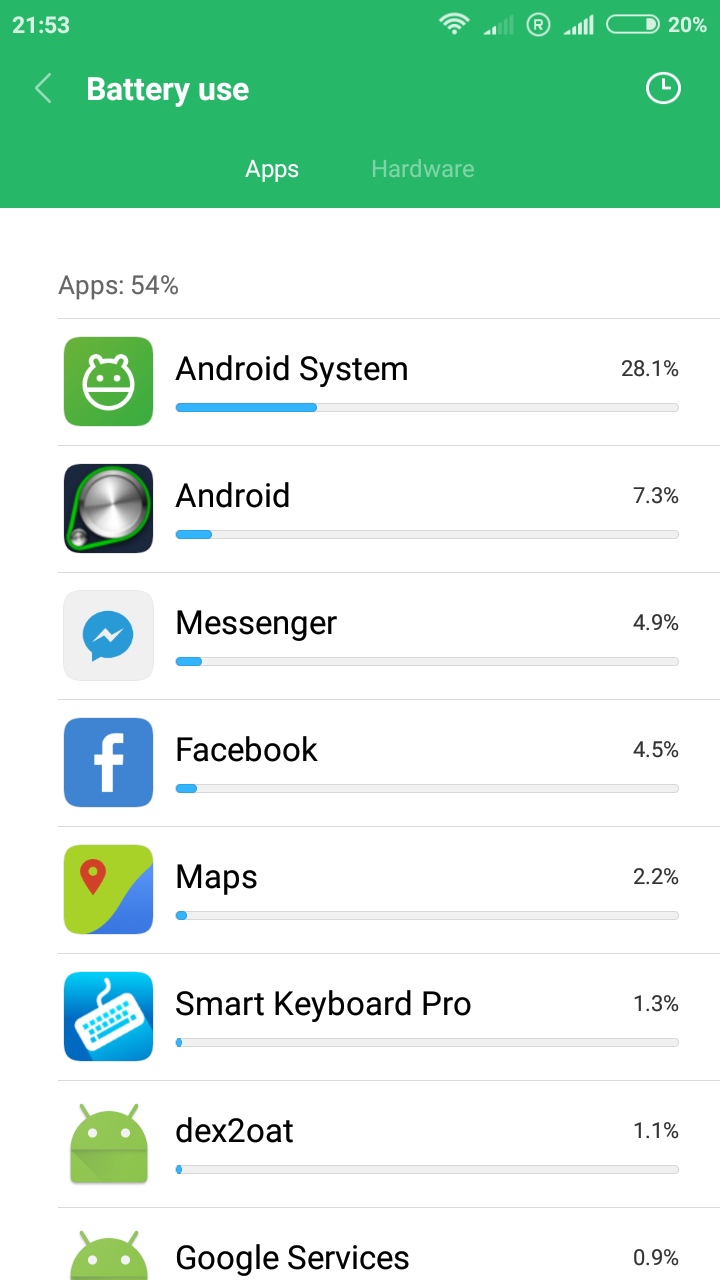The width and height of the screenshot is (720, 1280).
Task: Open Smart Keyboard Pro battery details
Action: click(x=389, y=1017)
